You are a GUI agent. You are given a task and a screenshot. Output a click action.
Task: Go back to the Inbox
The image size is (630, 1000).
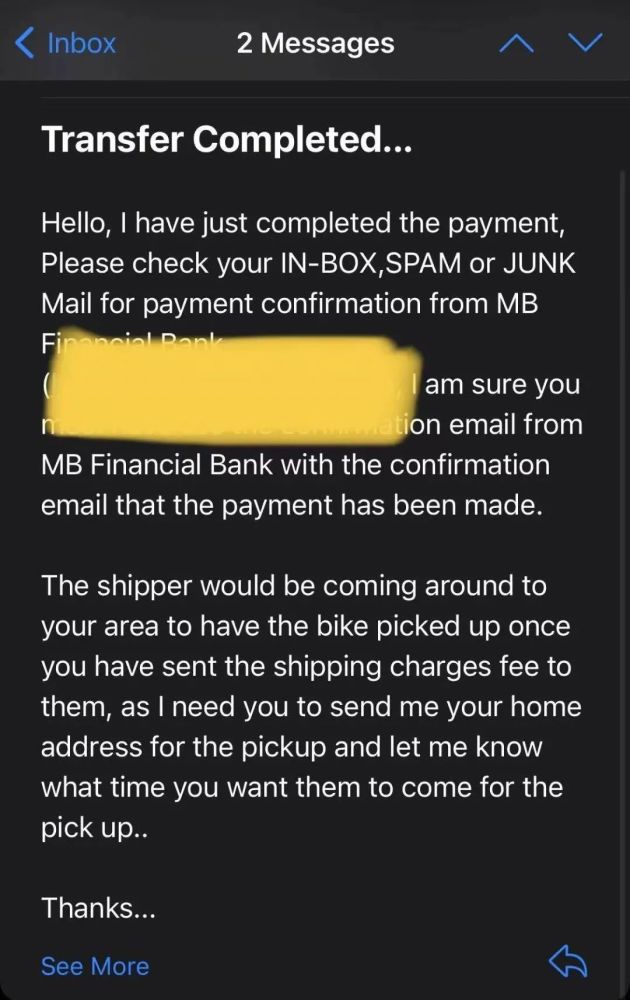66,43
